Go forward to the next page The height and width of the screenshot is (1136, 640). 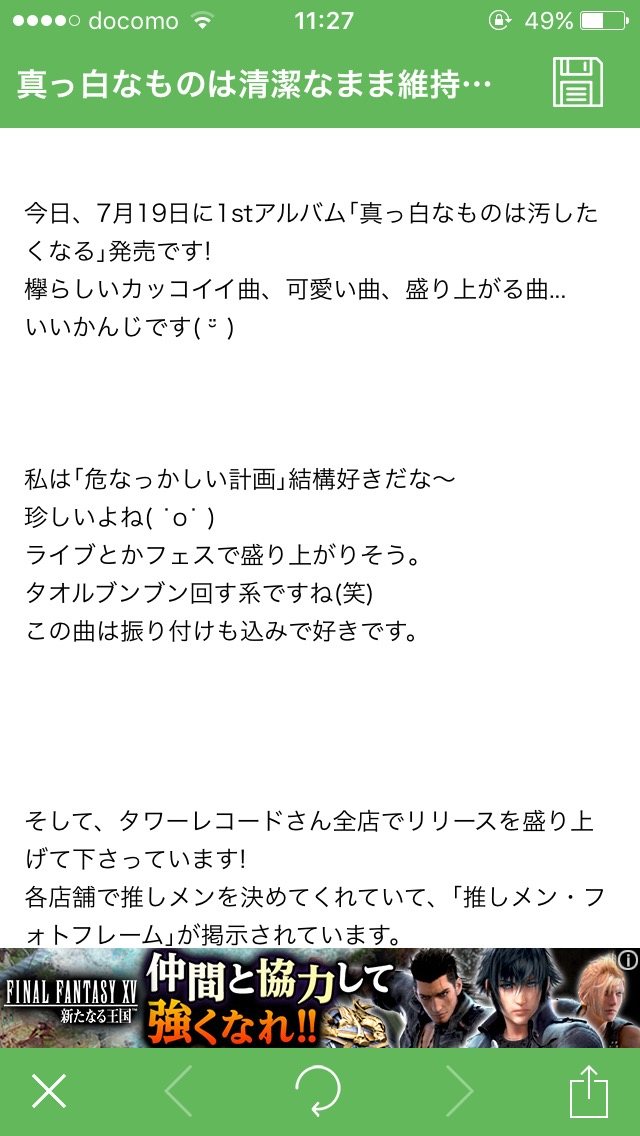point(460,1090)
